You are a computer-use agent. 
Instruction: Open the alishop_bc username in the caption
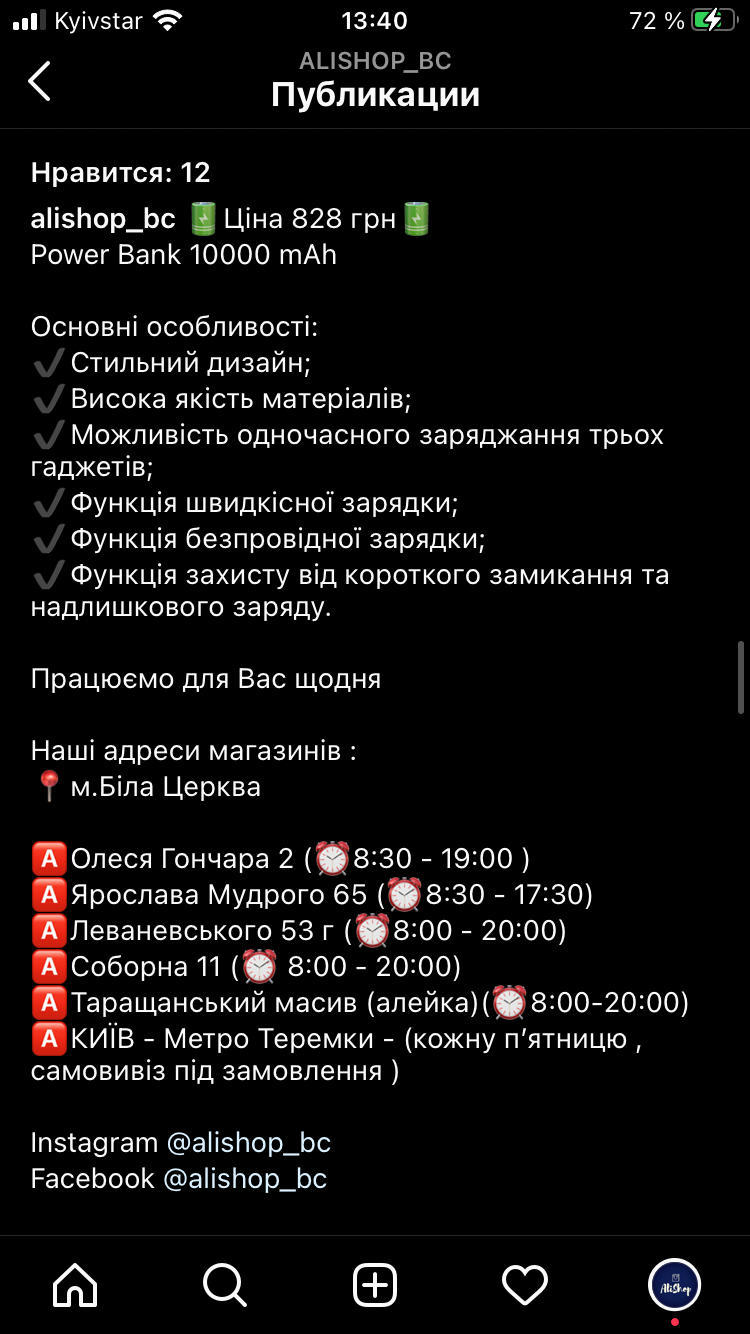[103, 218]
